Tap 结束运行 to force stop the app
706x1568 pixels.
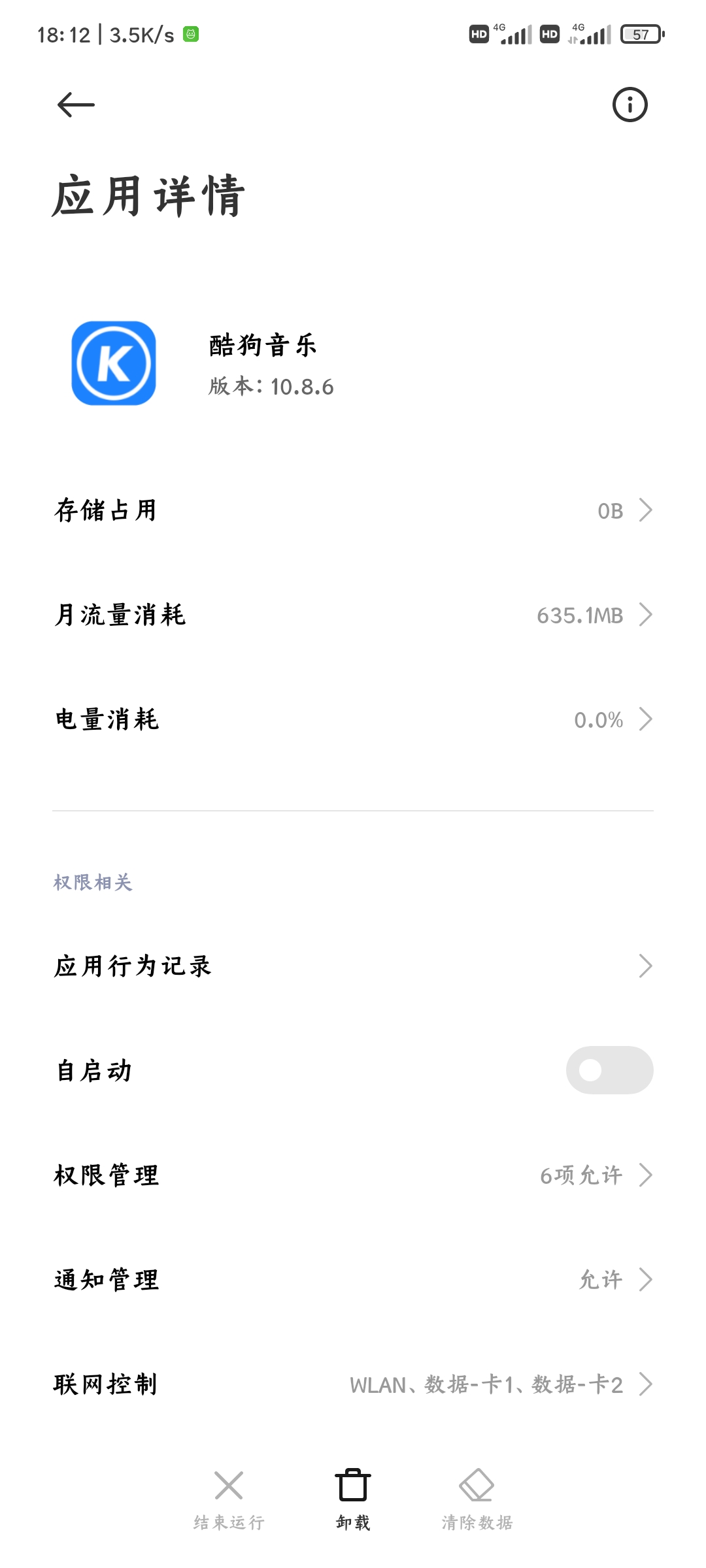229,1500
